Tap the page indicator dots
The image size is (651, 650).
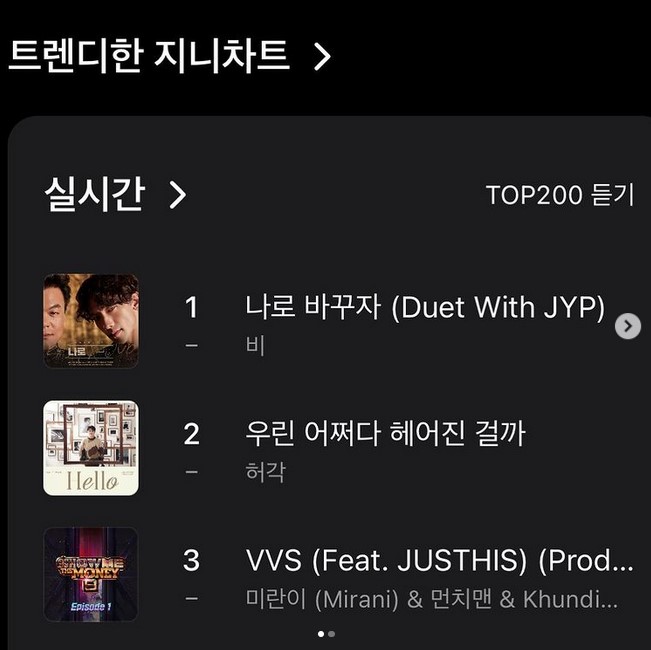click(x=326, y=633)
